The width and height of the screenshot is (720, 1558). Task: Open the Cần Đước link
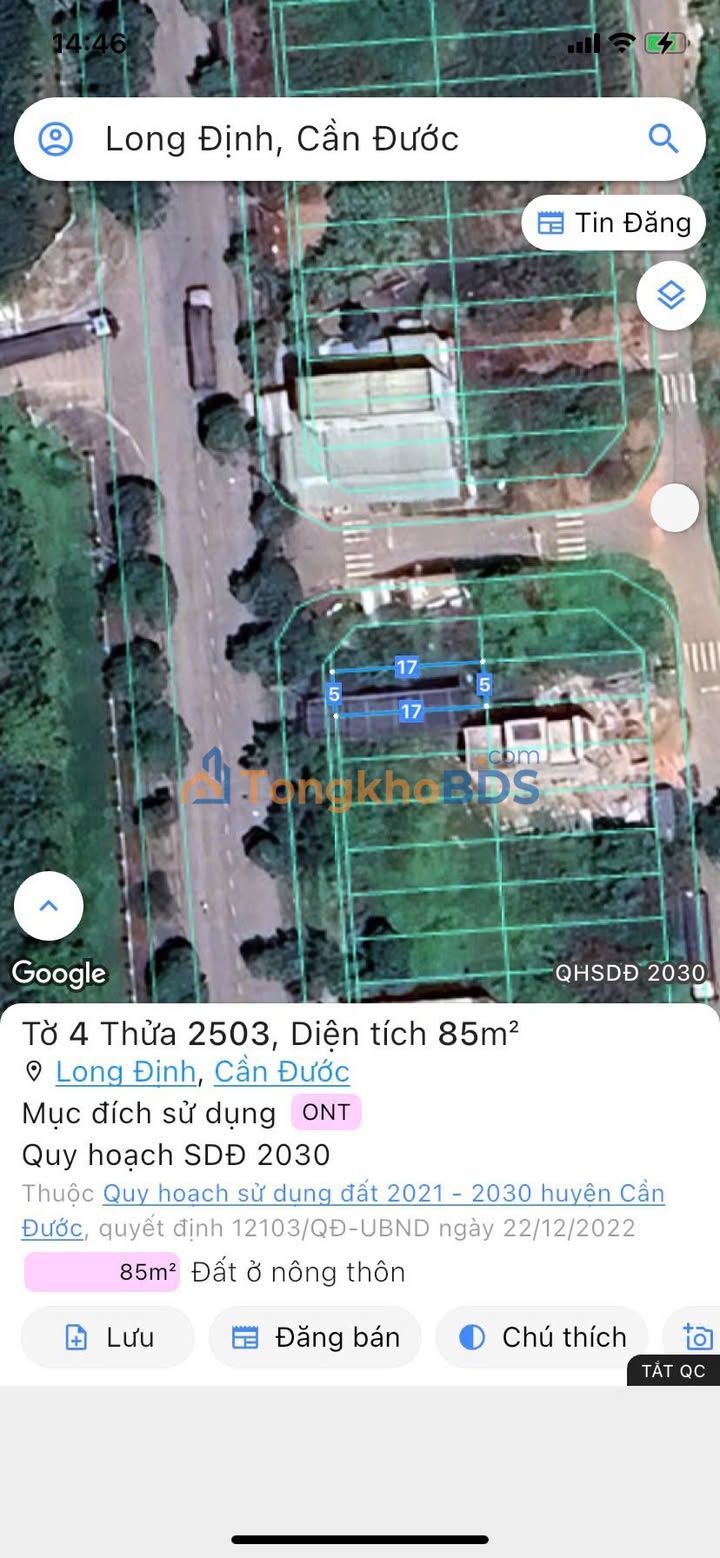pyautogui.click(x=282, y=1072)
